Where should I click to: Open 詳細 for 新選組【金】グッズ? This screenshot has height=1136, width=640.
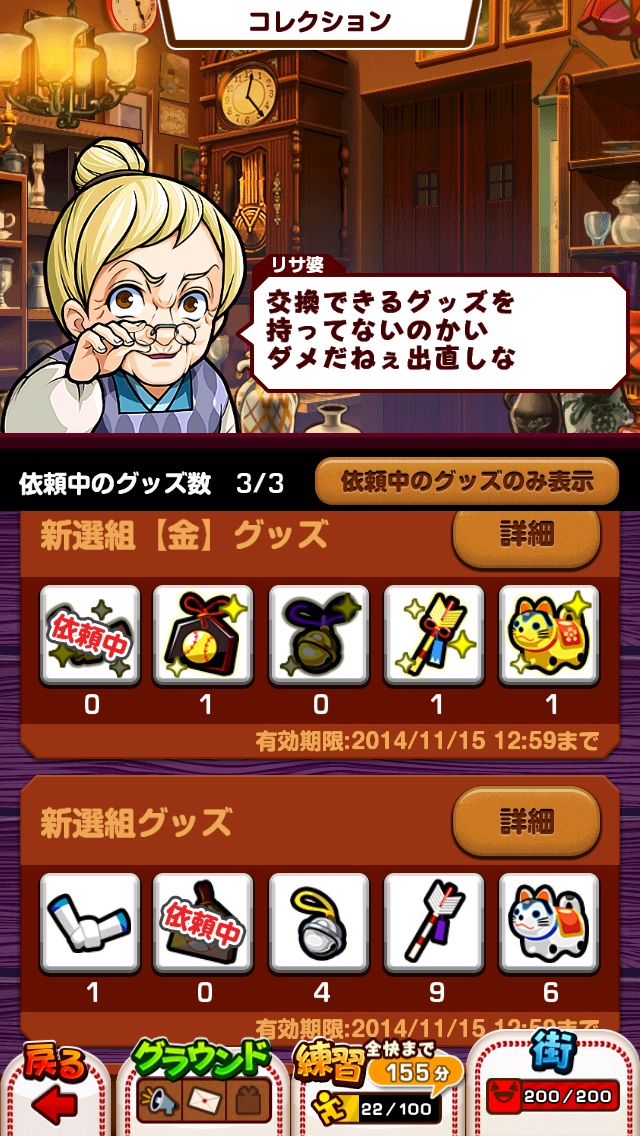pos(526,536)
